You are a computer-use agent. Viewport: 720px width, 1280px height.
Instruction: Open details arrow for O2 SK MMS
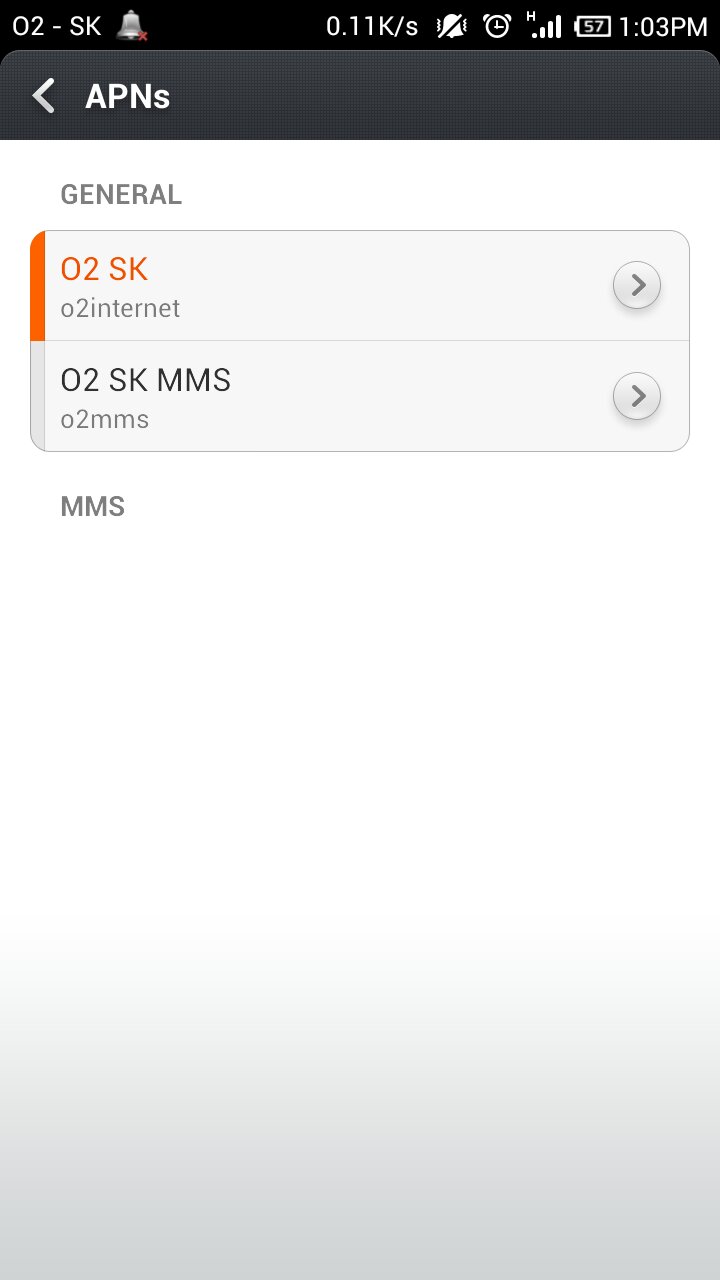(637, 397)
